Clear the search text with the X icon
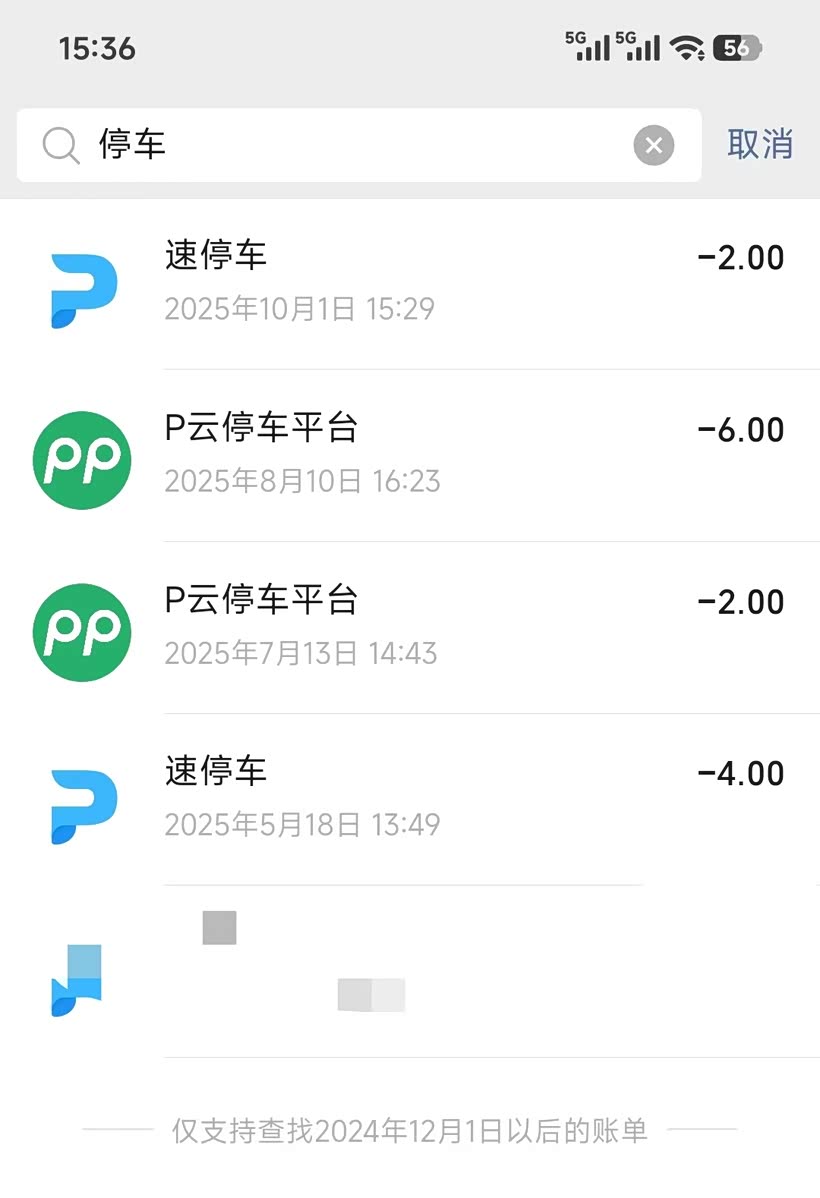The width and height of the screenshot is (820, 1198). [x=653, y=146]
